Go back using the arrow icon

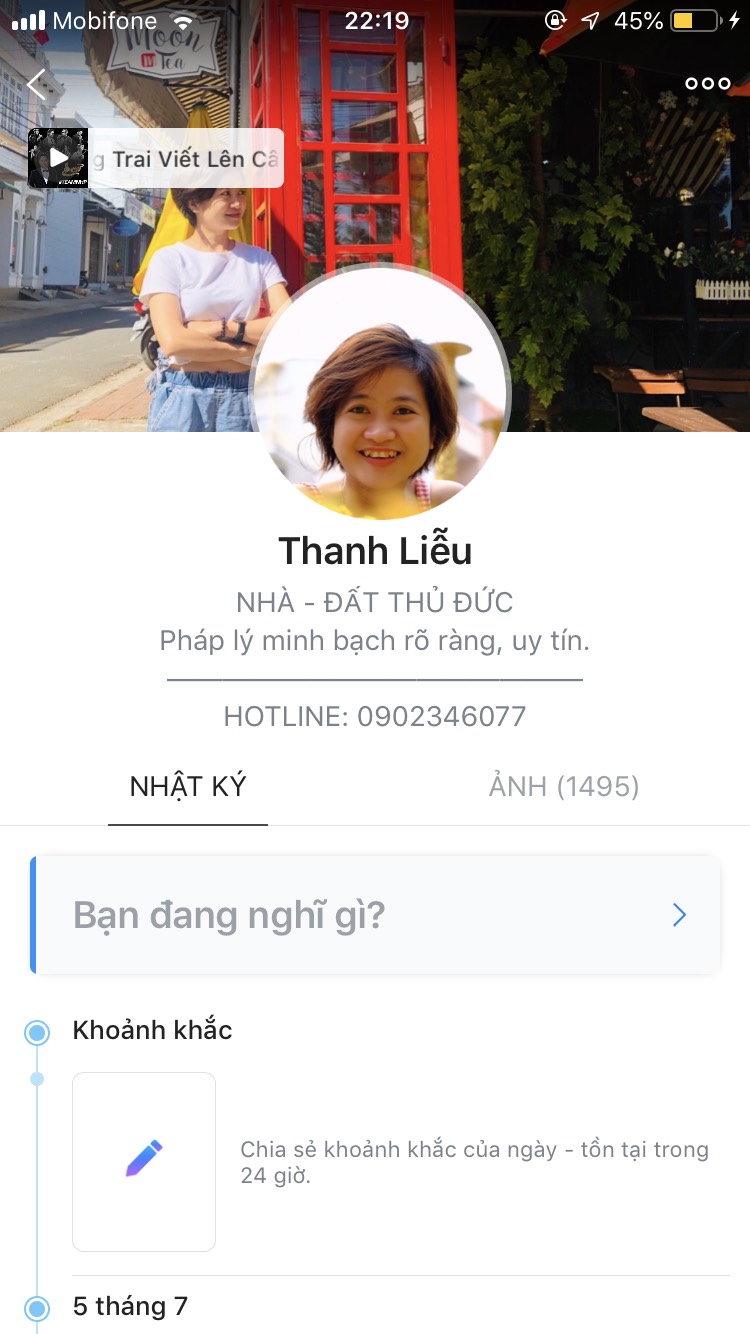point(37,85)
